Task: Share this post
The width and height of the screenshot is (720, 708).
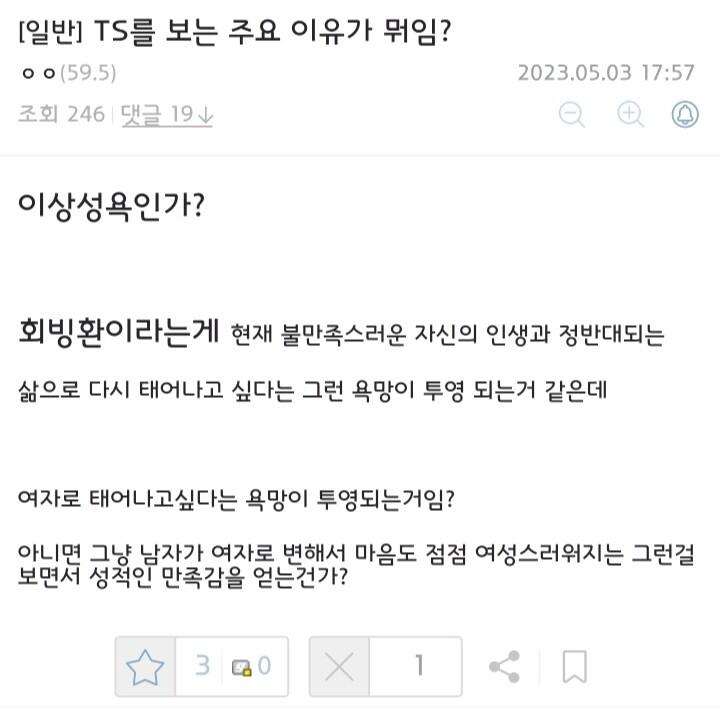Action: click(x=504, y=666)
